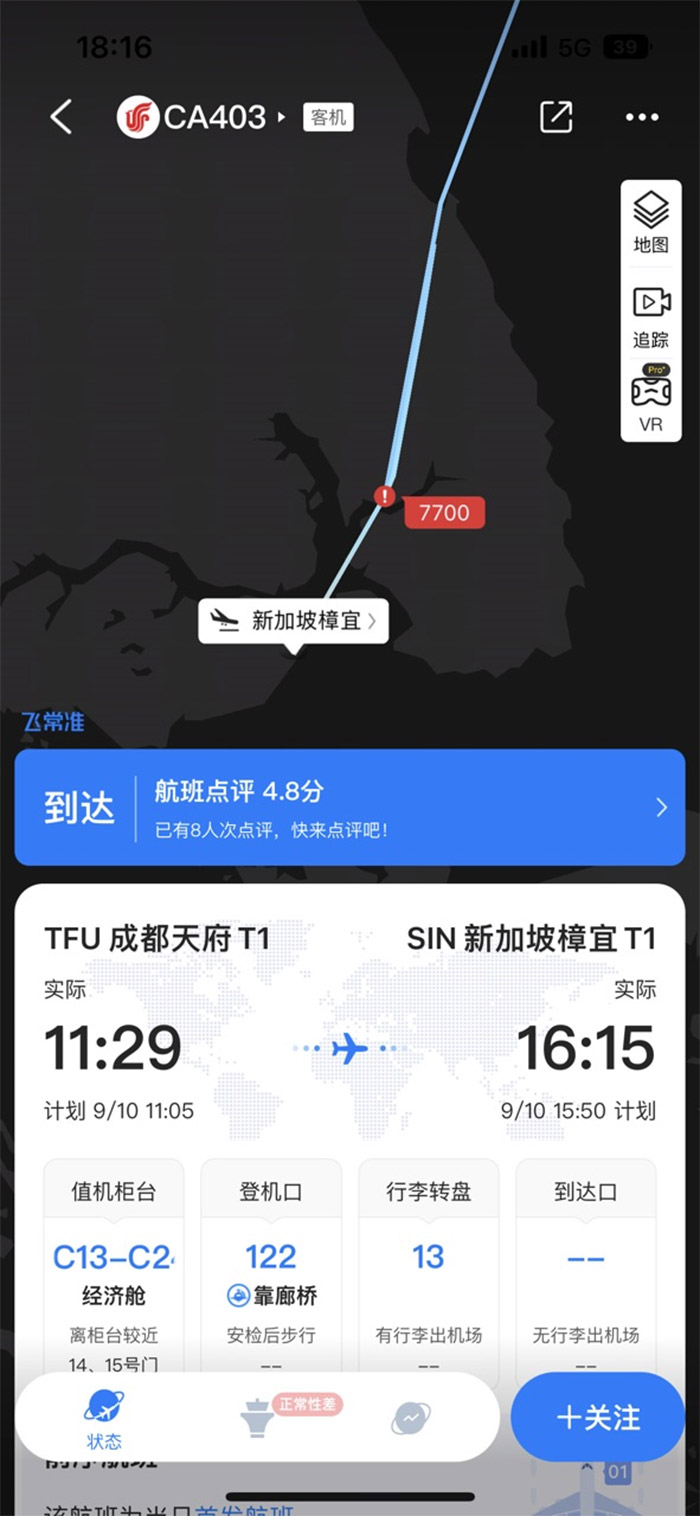Share this flight via the share icon
Viewport: 700px width, 1516px height.
(556, 117)
